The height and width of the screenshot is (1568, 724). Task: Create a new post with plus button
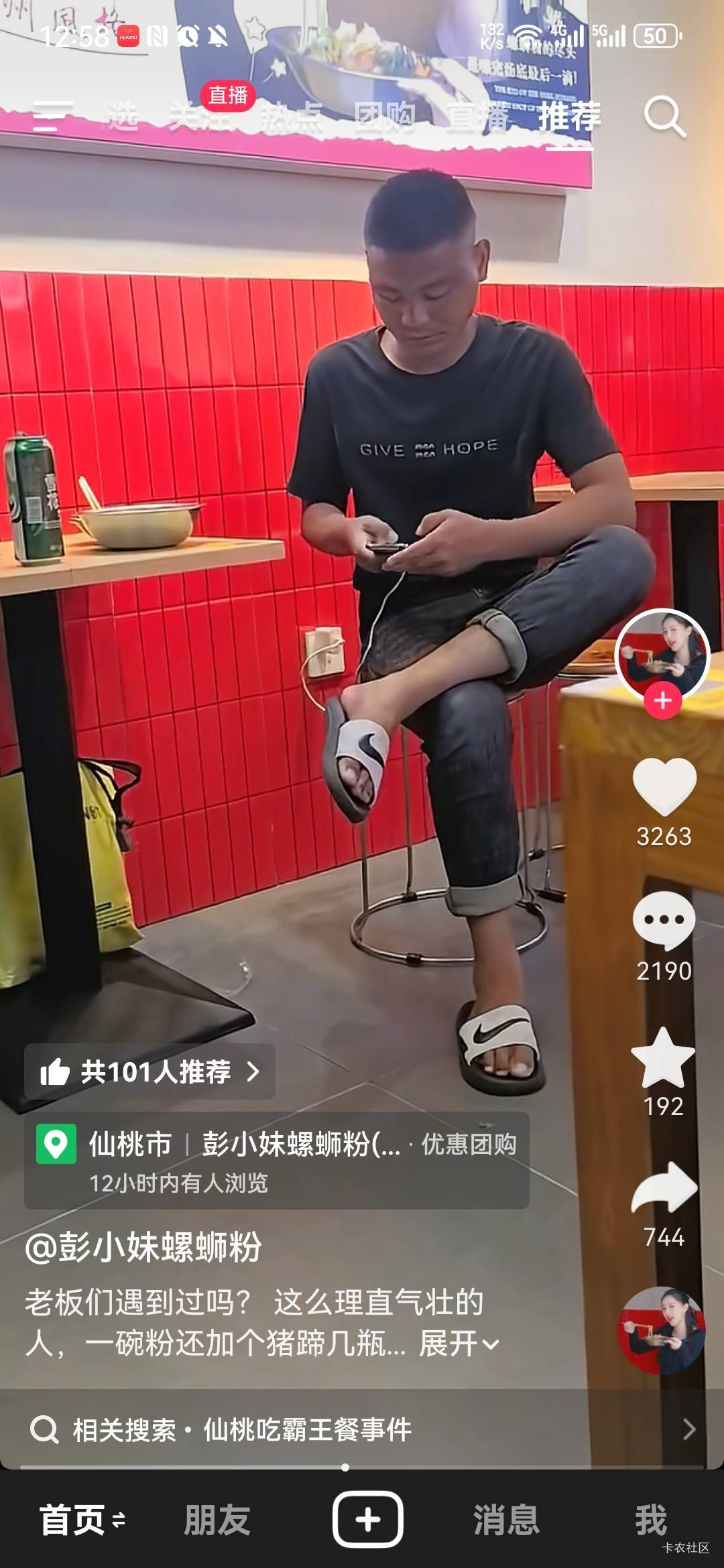point(368,1519)
